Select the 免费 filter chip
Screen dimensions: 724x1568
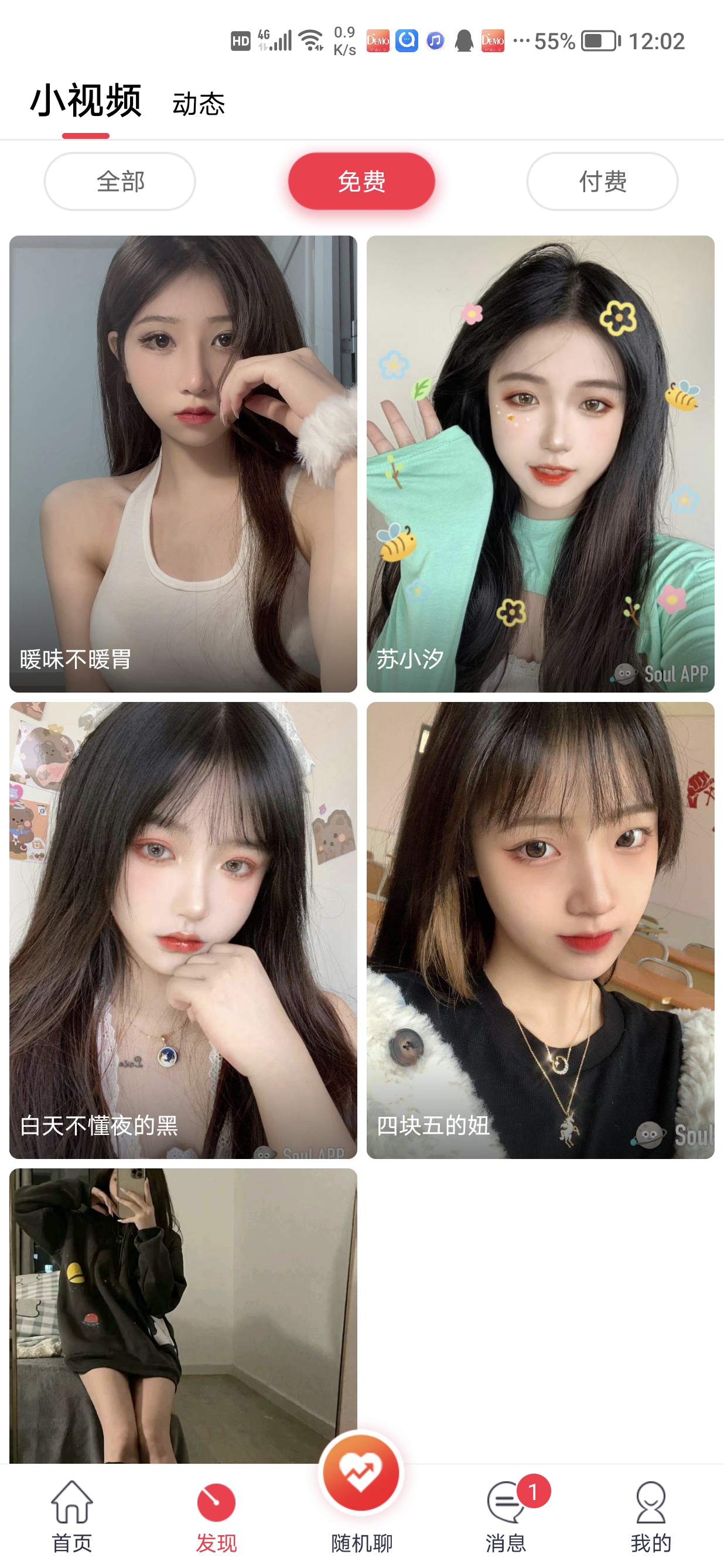361,182
